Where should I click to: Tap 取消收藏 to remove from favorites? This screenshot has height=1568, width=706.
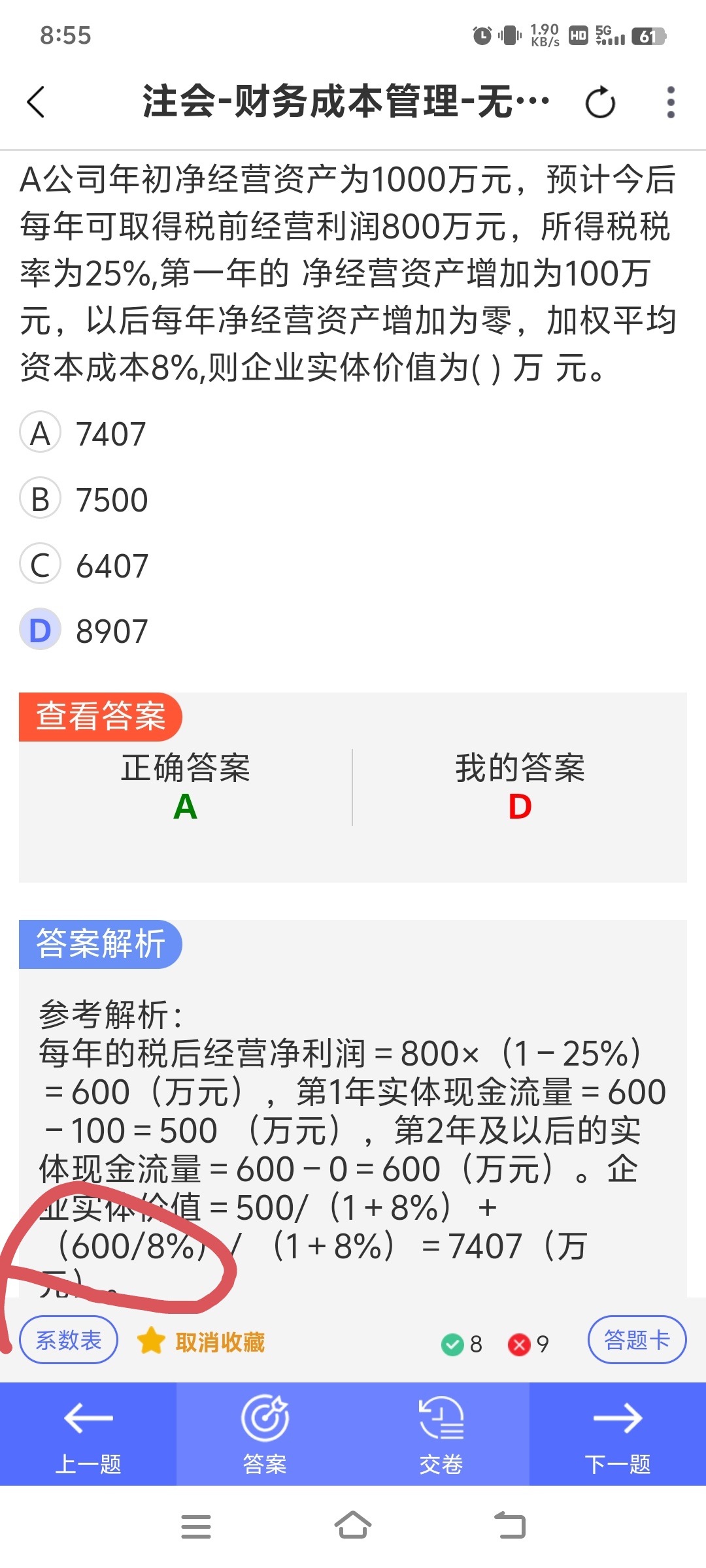[x=201, y=1342]
